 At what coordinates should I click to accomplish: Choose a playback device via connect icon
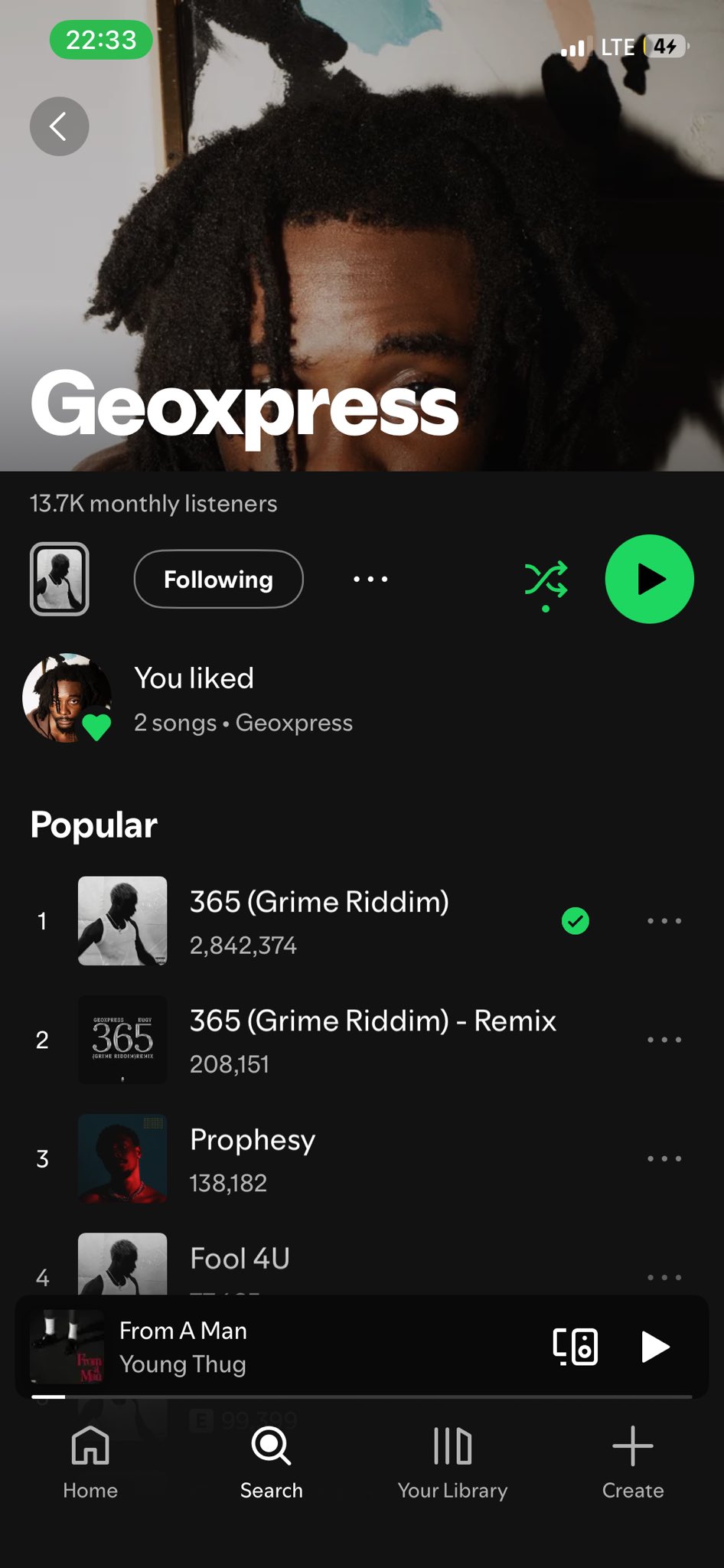[575, 1347]
